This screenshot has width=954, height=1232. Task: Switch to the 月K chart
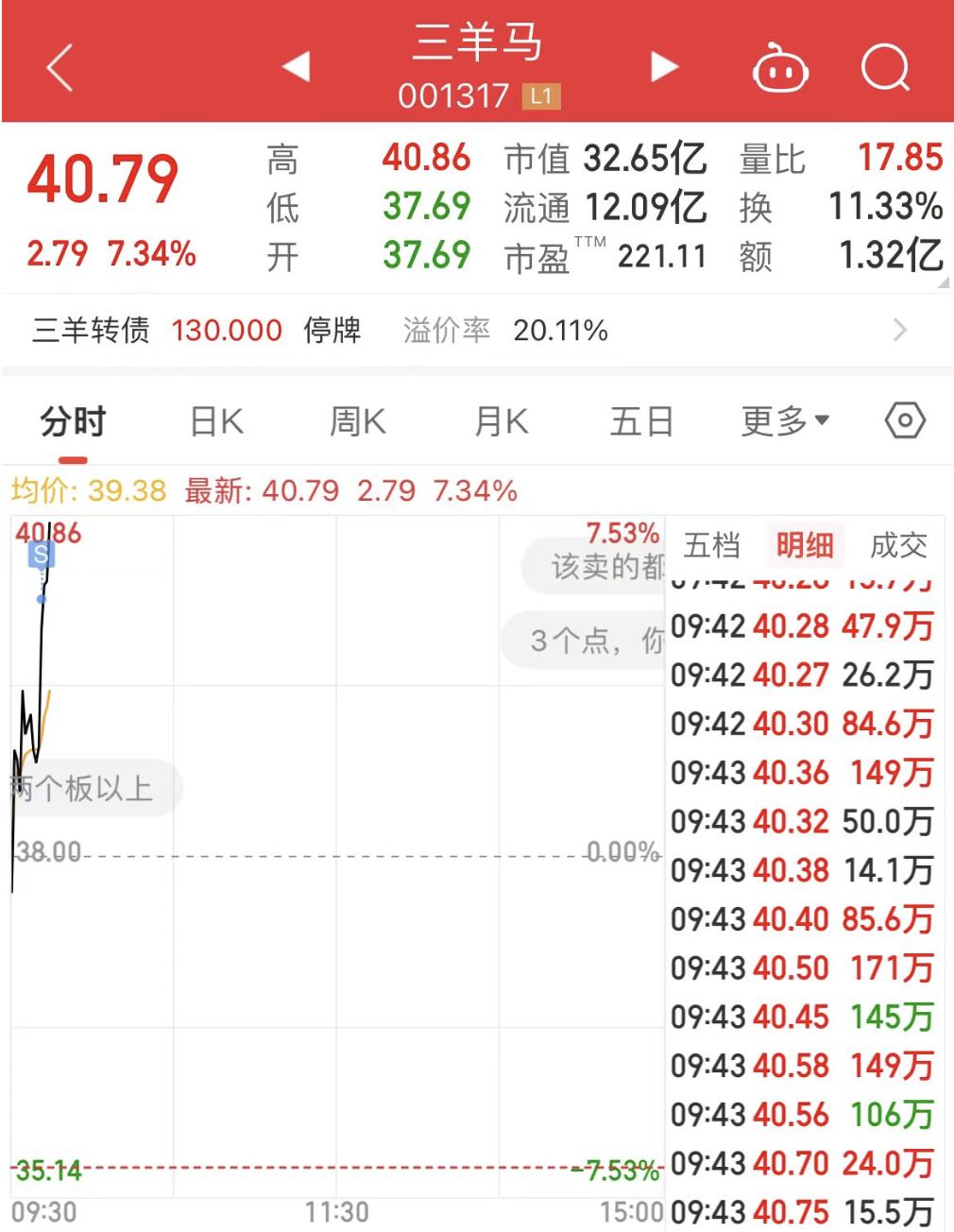[501, 421]
